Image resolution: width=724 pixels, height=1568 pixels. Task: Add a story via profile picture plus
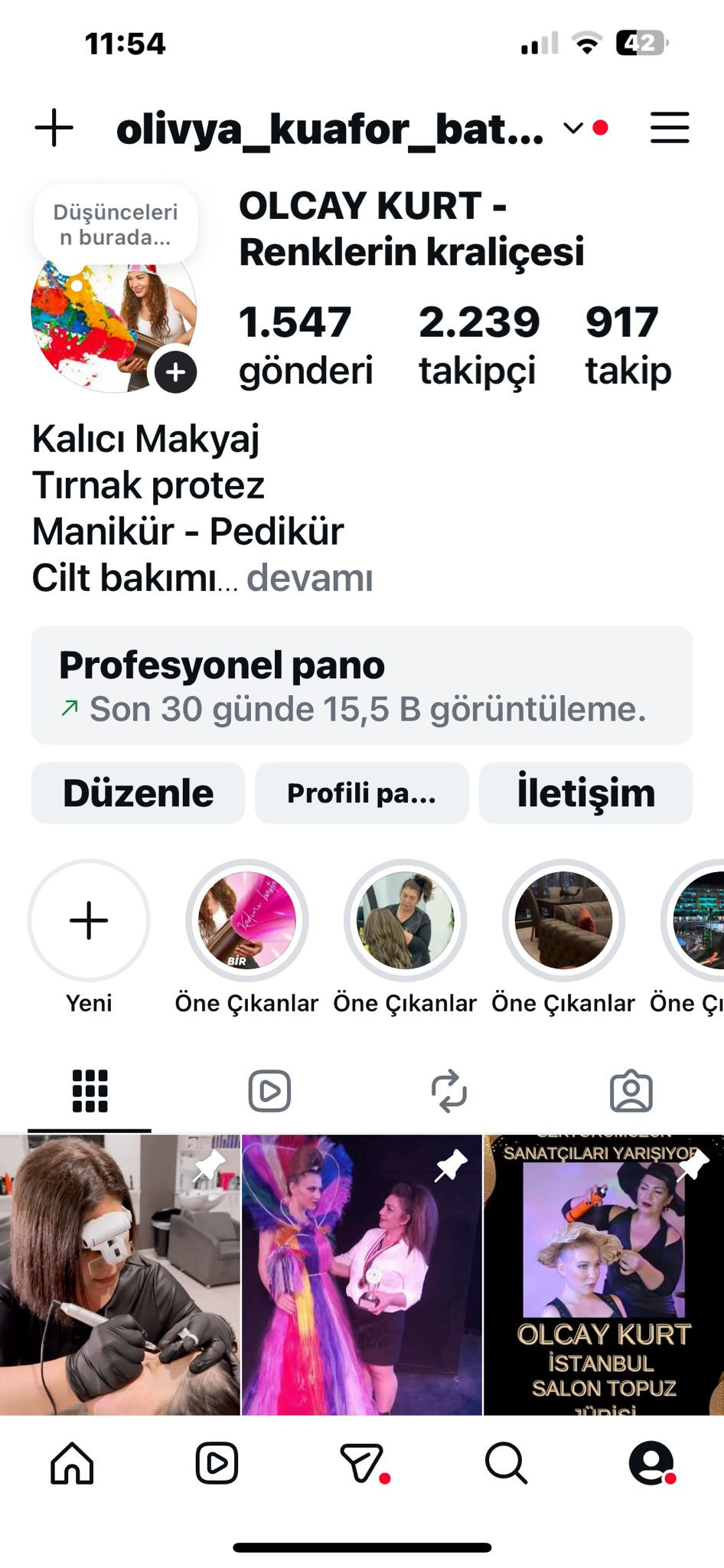176,372
